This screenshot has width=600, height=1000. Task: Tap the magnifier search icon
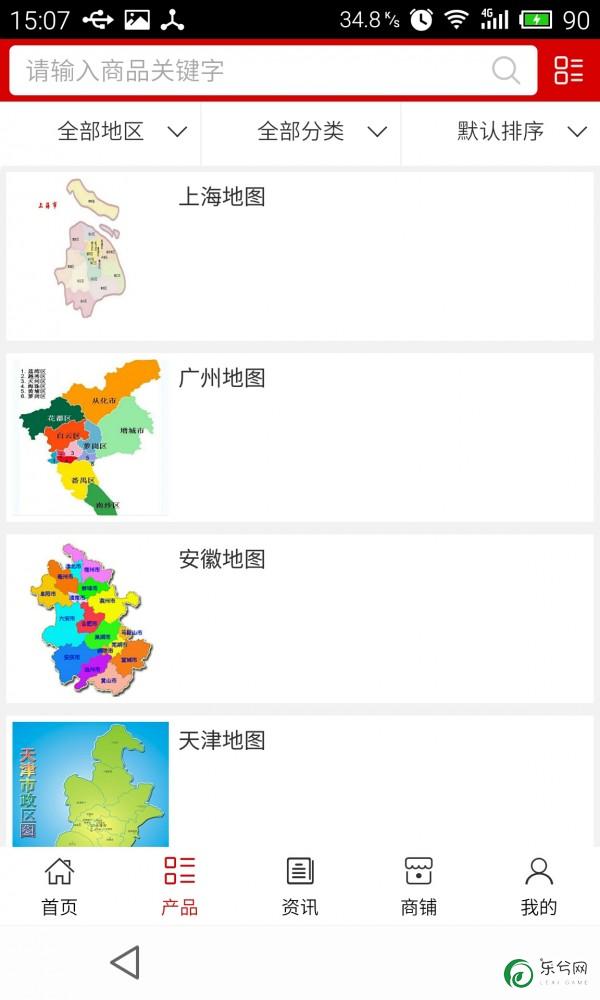[506, 70]
